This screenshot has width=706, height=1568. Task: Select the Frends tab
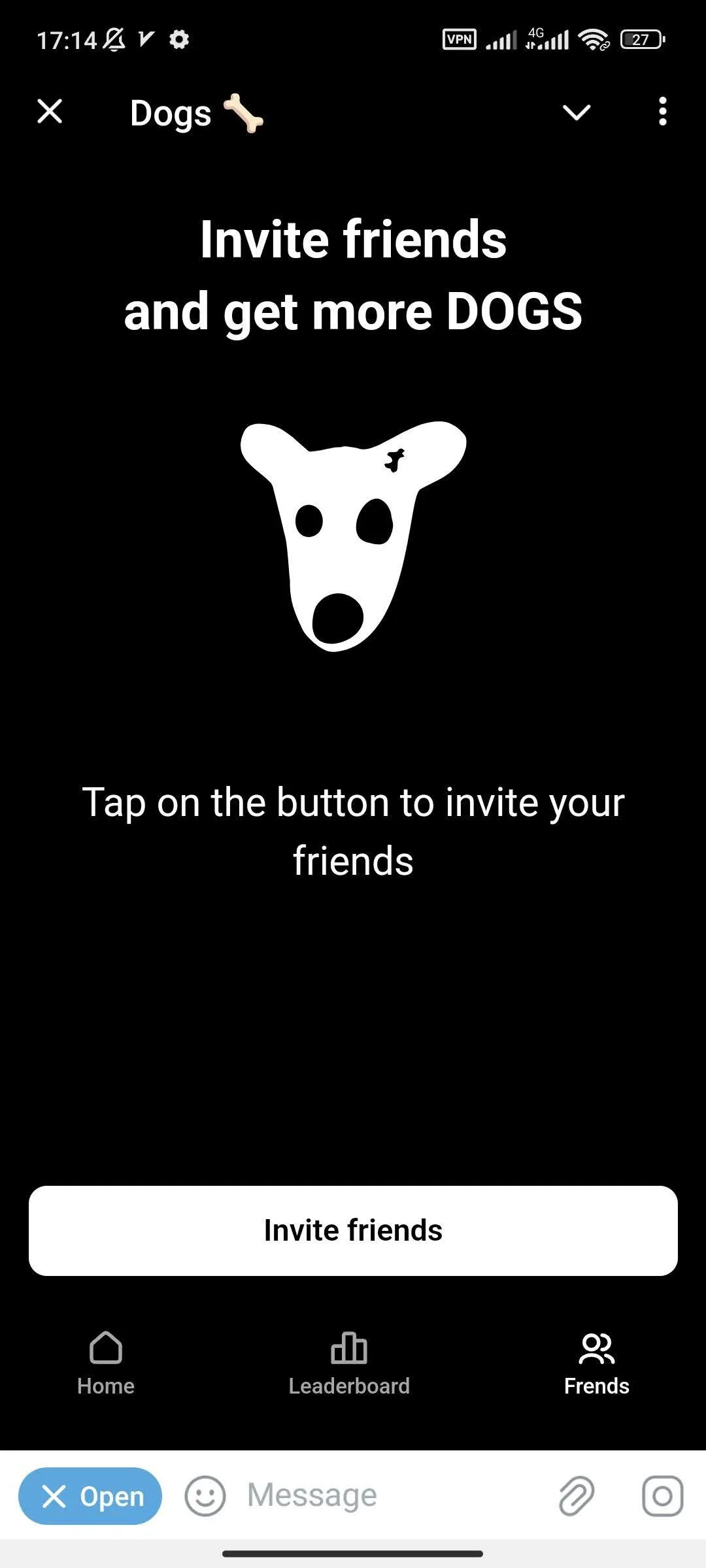click(x=596, y=1364)
